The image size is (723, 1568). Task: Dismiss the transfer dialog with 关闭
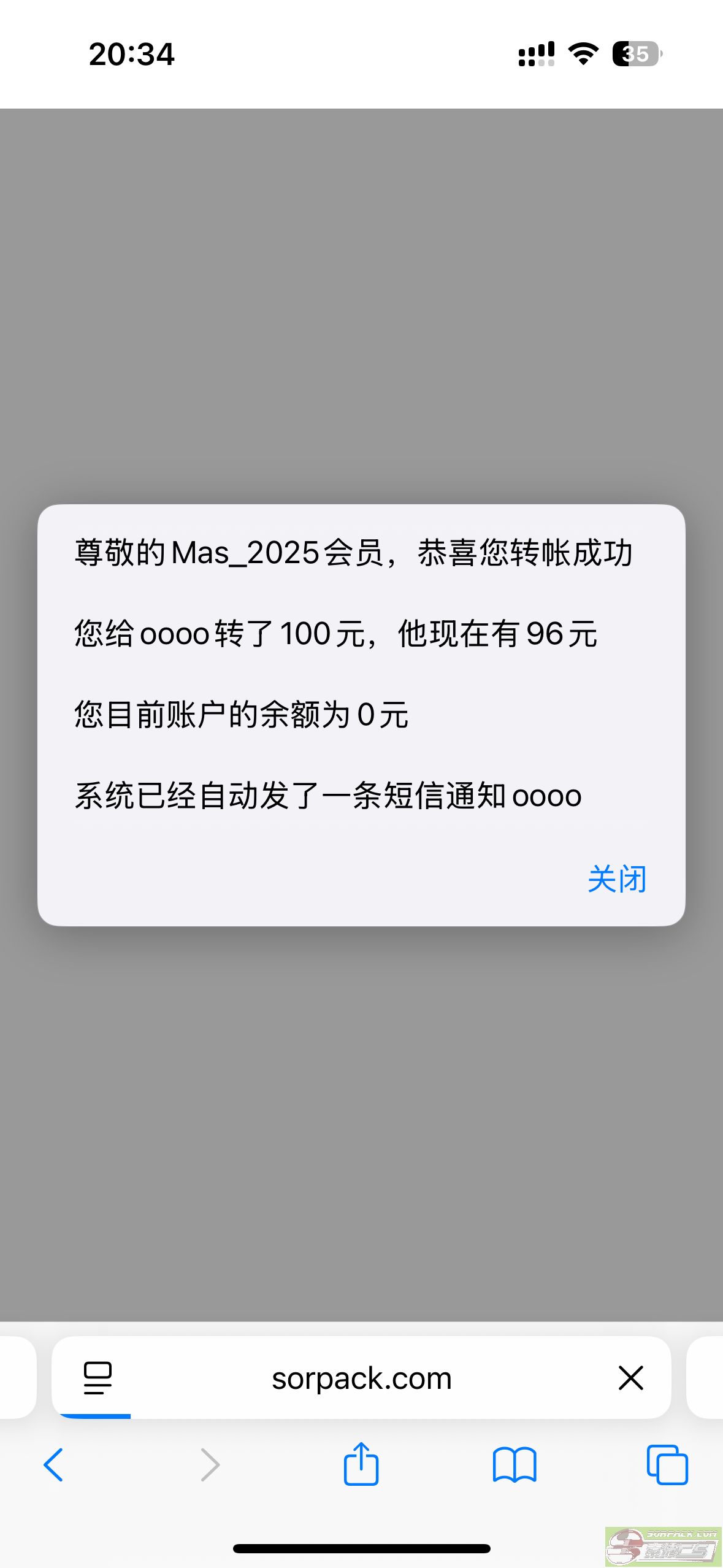[617, 879]
